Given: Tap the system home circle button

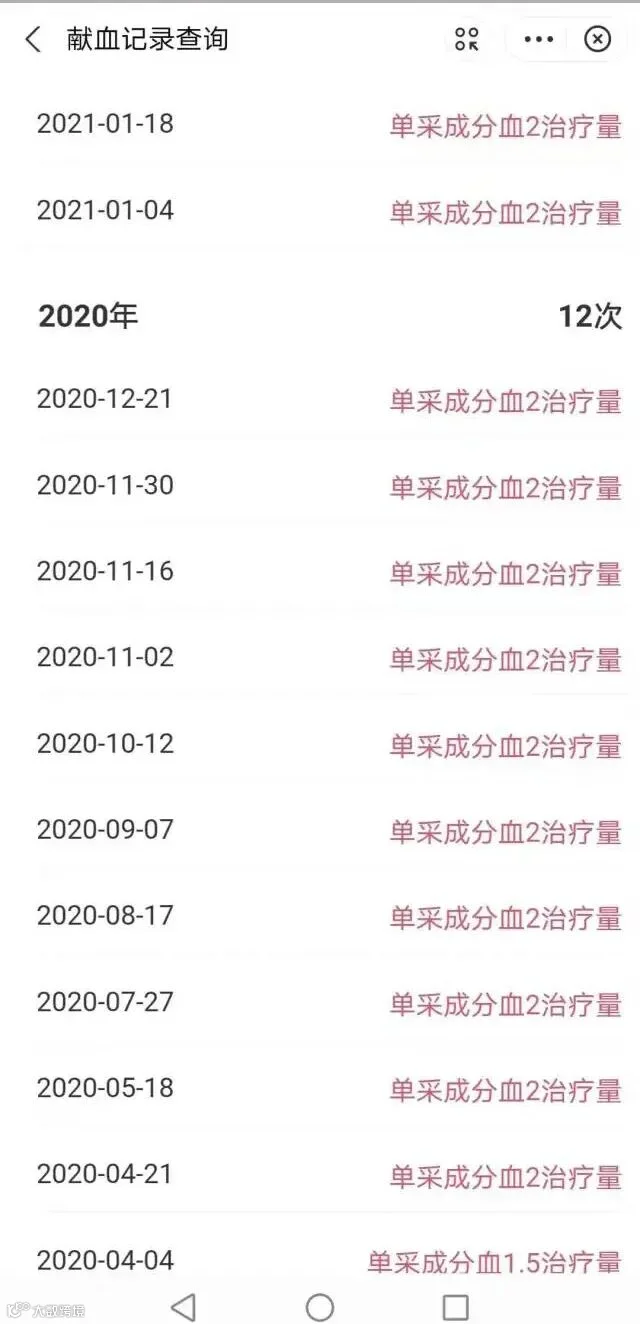Looking at the screenshot, I should click(x=320, y=1306).
